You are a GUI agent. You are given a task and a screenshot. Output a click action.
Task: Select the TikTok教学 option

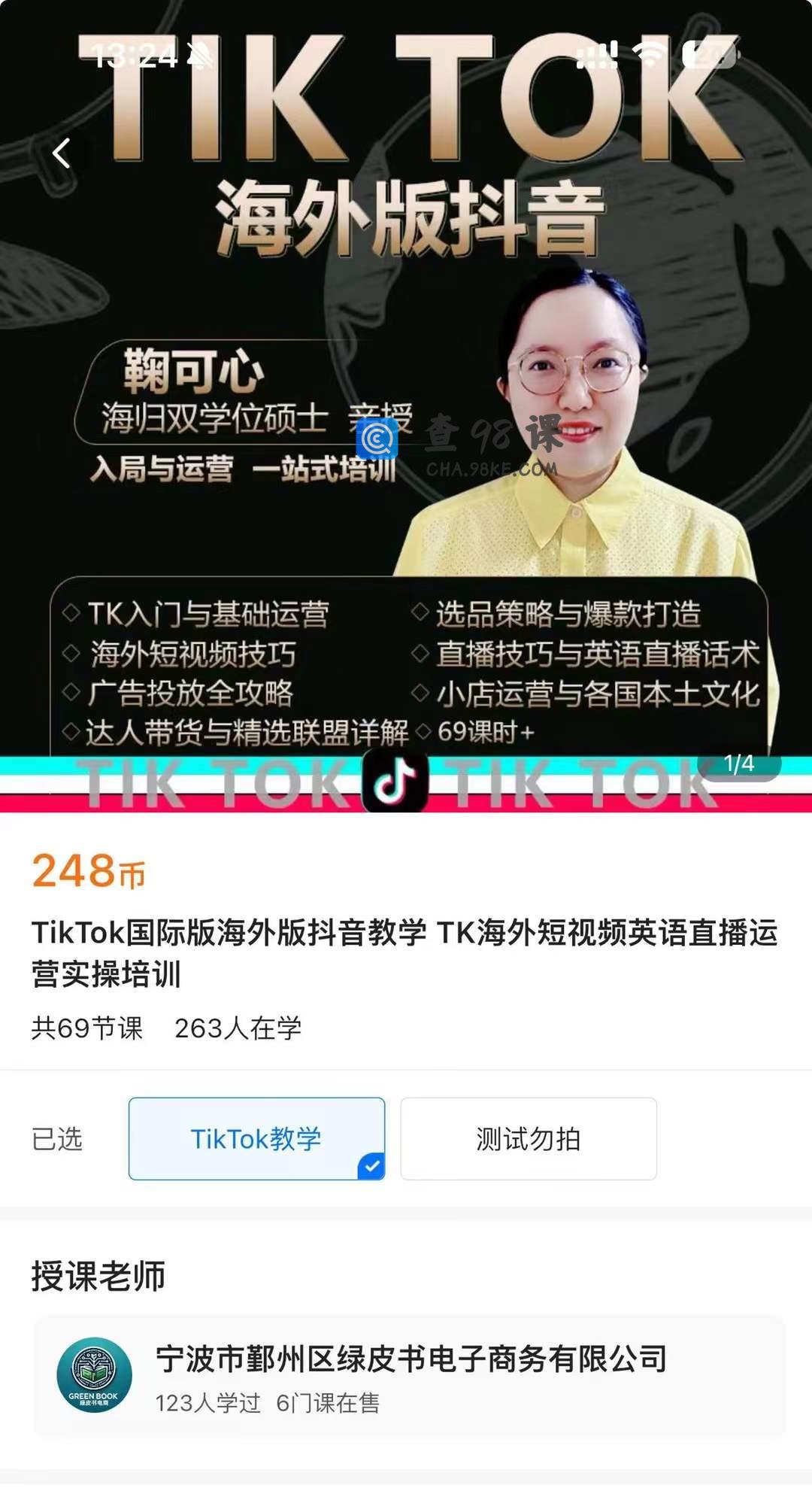[x=256, y=1138]
